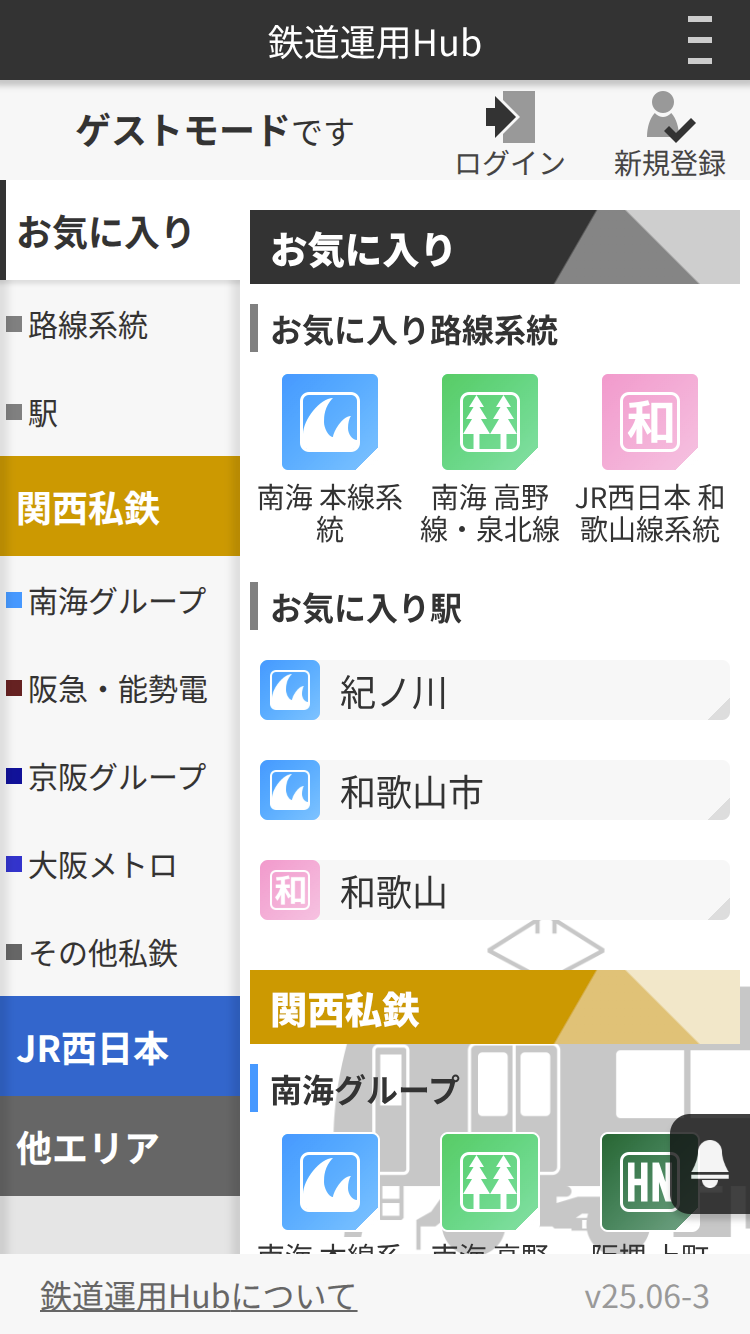Open the notifications bell

click(x=710, y=1164)
